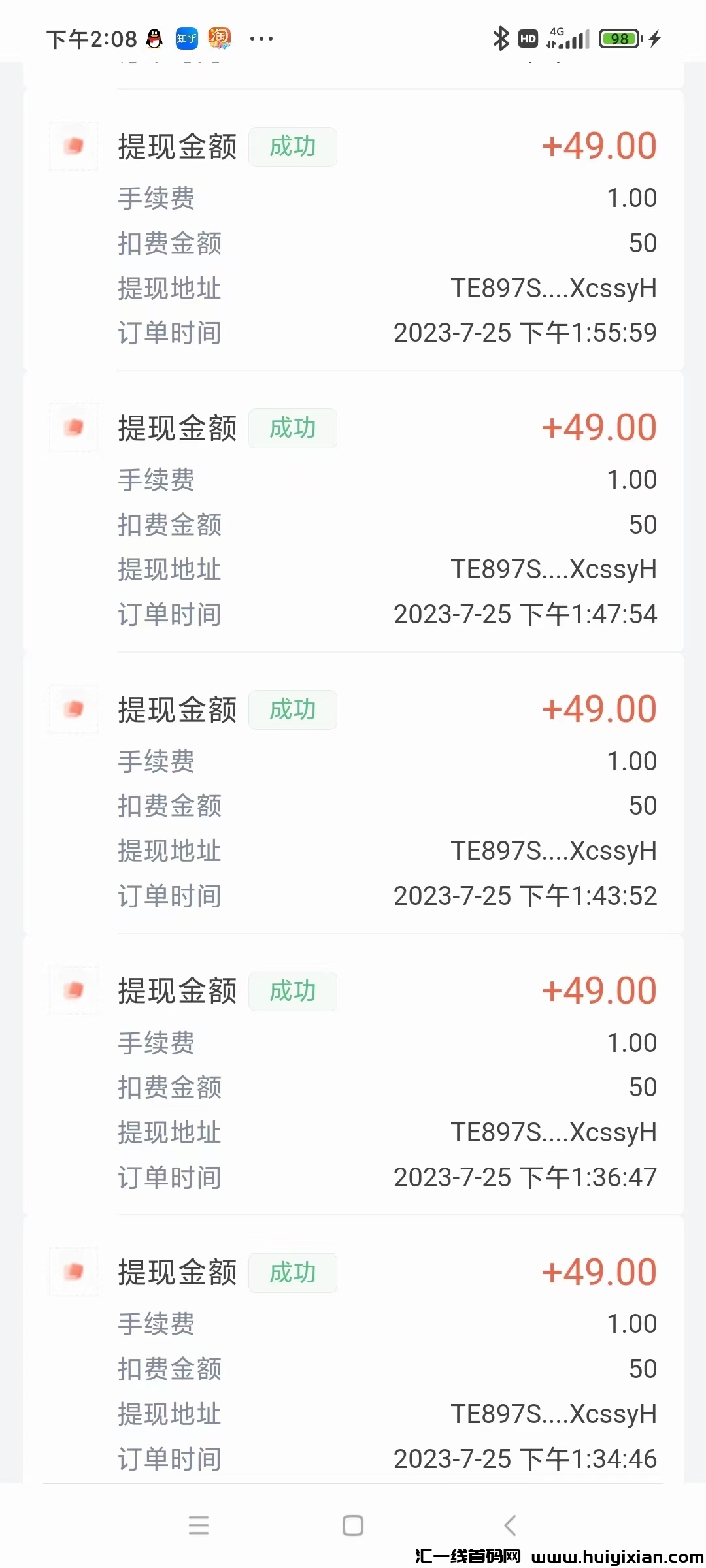Select withdrawal address TE897S....XcssyH
706x1568 pixels.
pyautogui.click(x=554, y=288)
